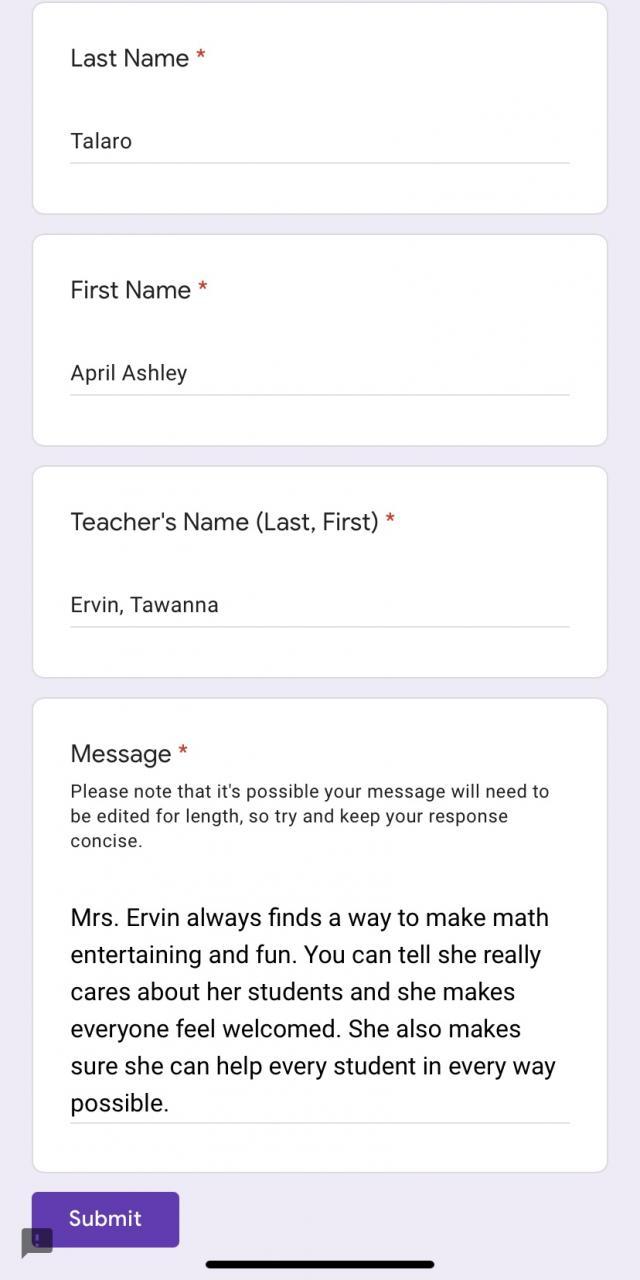Screen dimensions: 640x1280
Task: Edit the Last Name field
Action: [319, 141]
